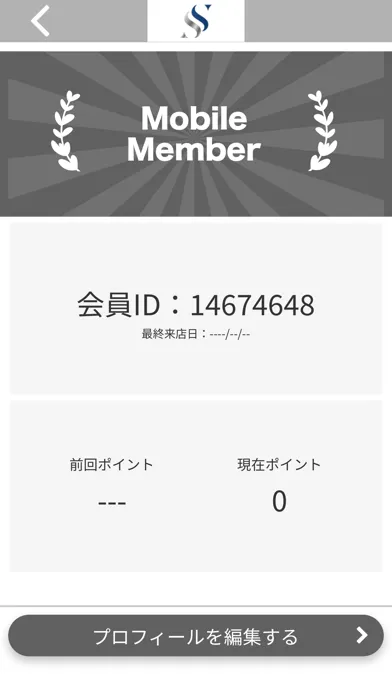Open プロフィールを編集する to edit profile
This screenshot has width=392, height=696.
pos(196,636)
